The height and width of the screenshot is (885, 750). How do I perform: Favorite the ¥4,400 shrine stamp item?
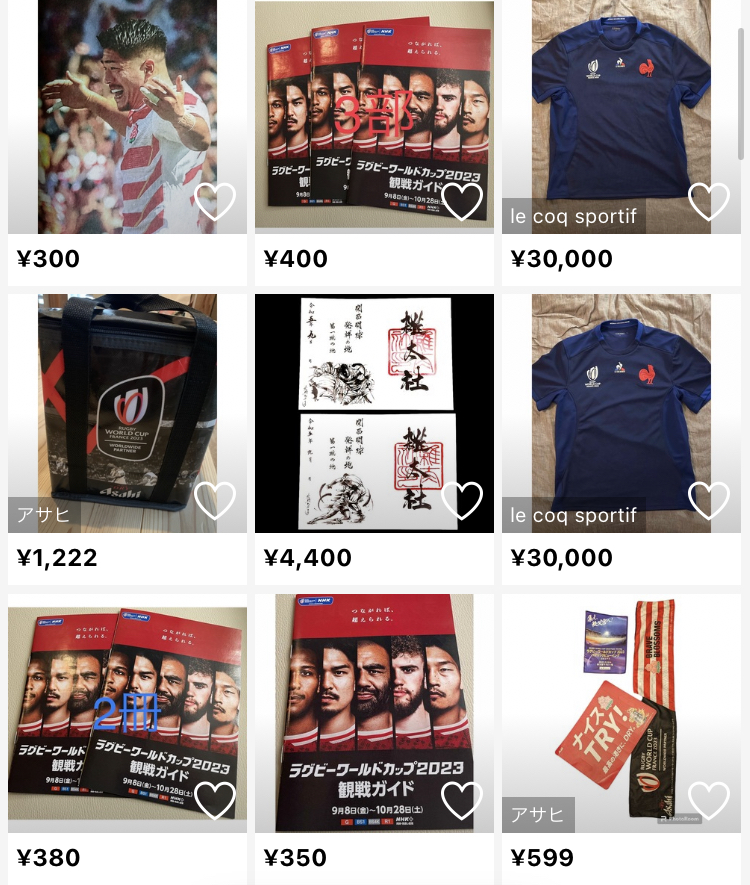[462, 501]
